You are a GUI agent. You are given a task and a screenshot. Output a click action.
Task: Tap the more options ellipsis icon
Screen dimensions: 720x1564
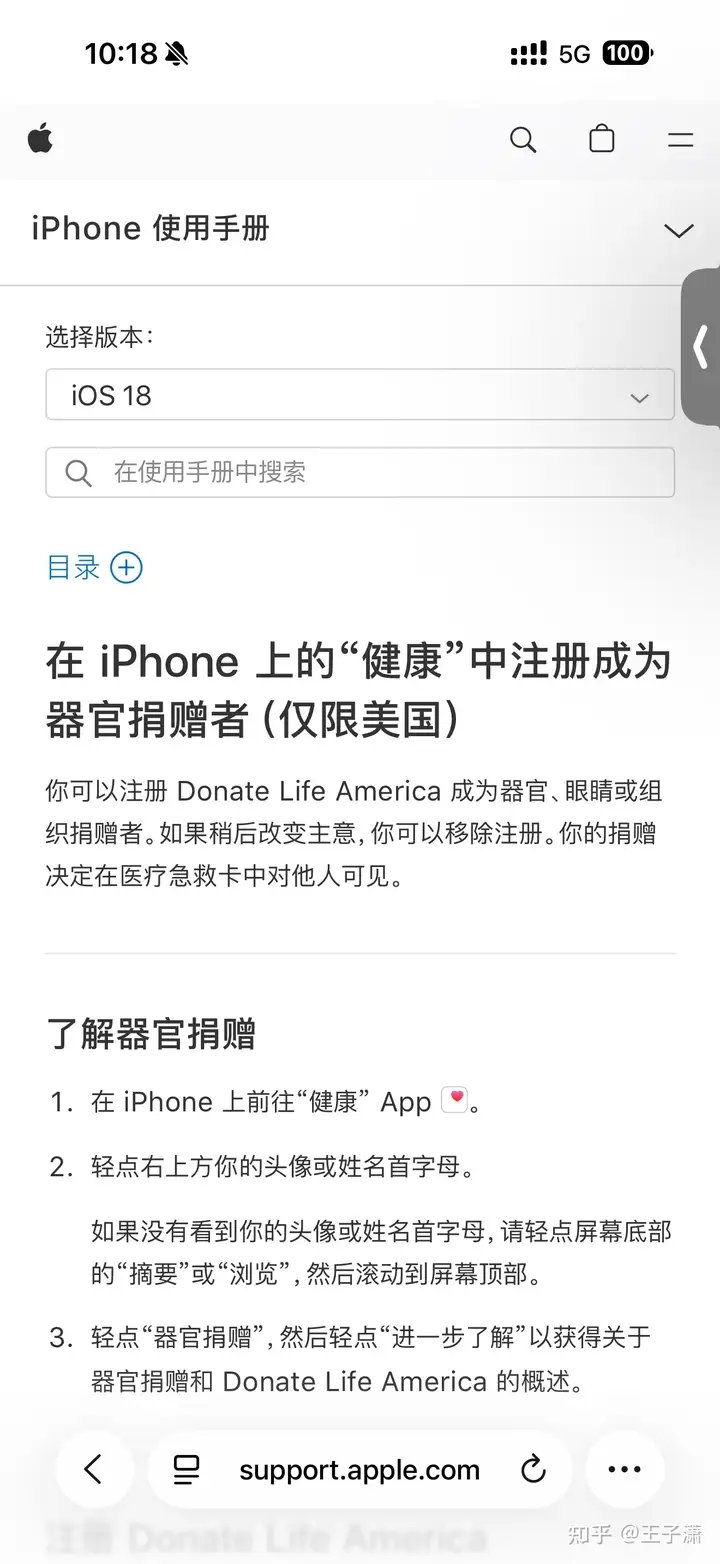pos(624,1469)
